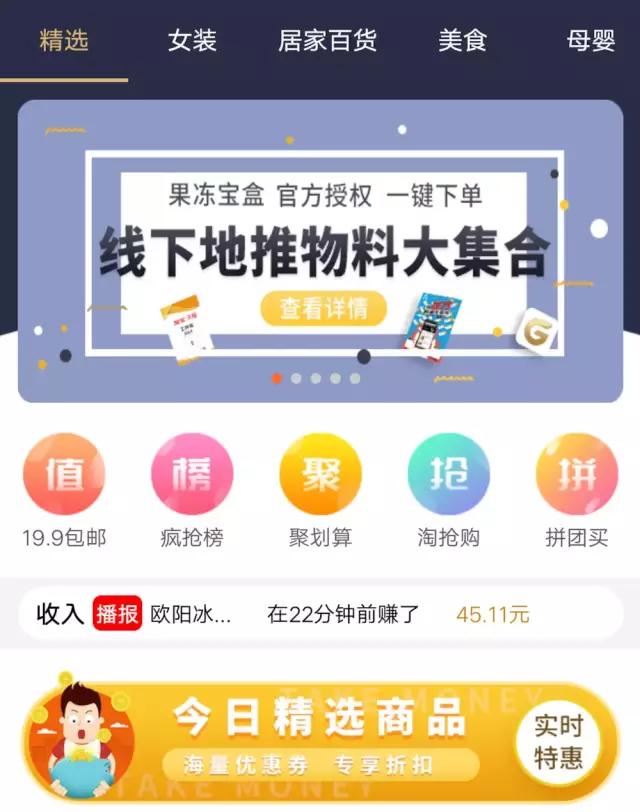This screenshot has height=812, width=640.
Task: Tap the 查看详情 button on the banner
Action: coord(323,309)
